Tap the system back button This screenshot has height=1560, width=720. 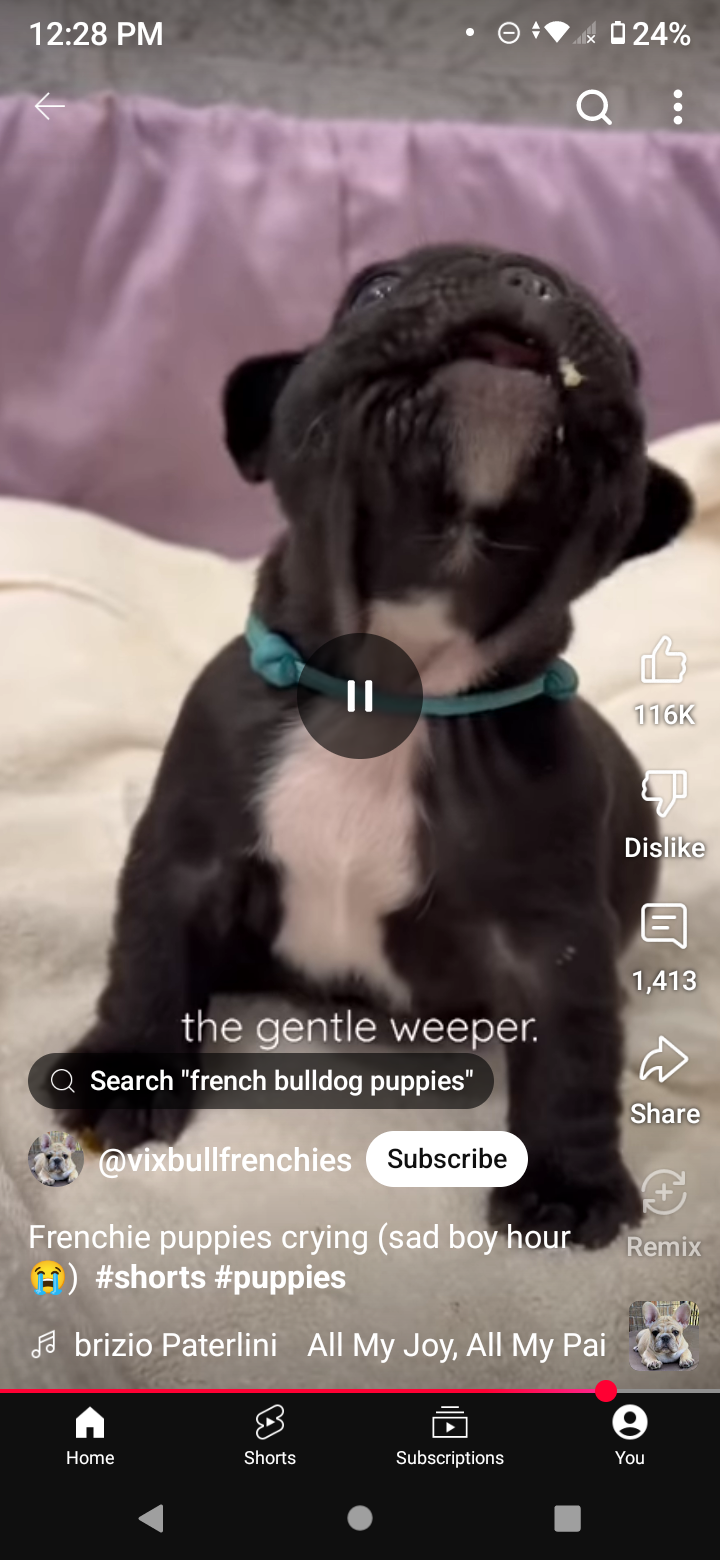pyautogui.click(x=151, y=1518)
